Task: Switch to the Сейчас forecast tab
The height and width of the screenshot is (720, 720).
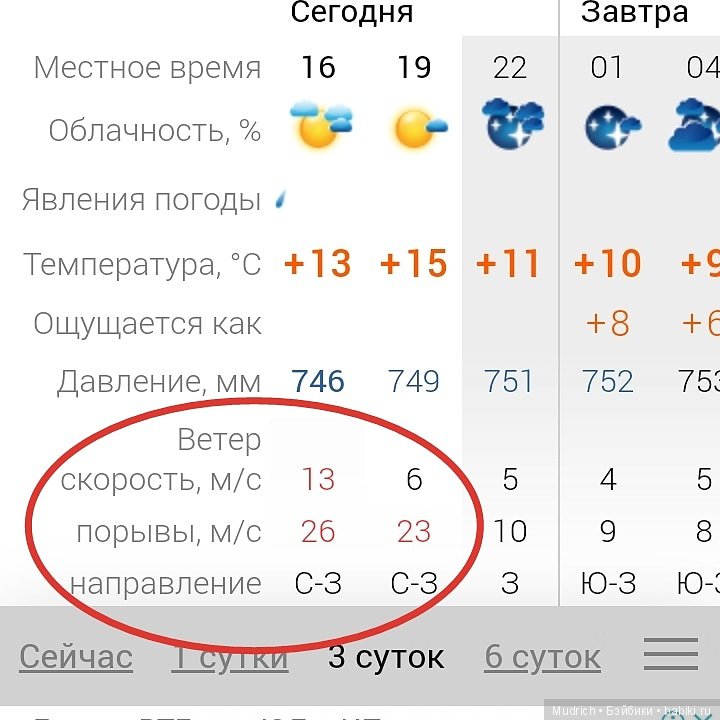Action: pos(76,657)
